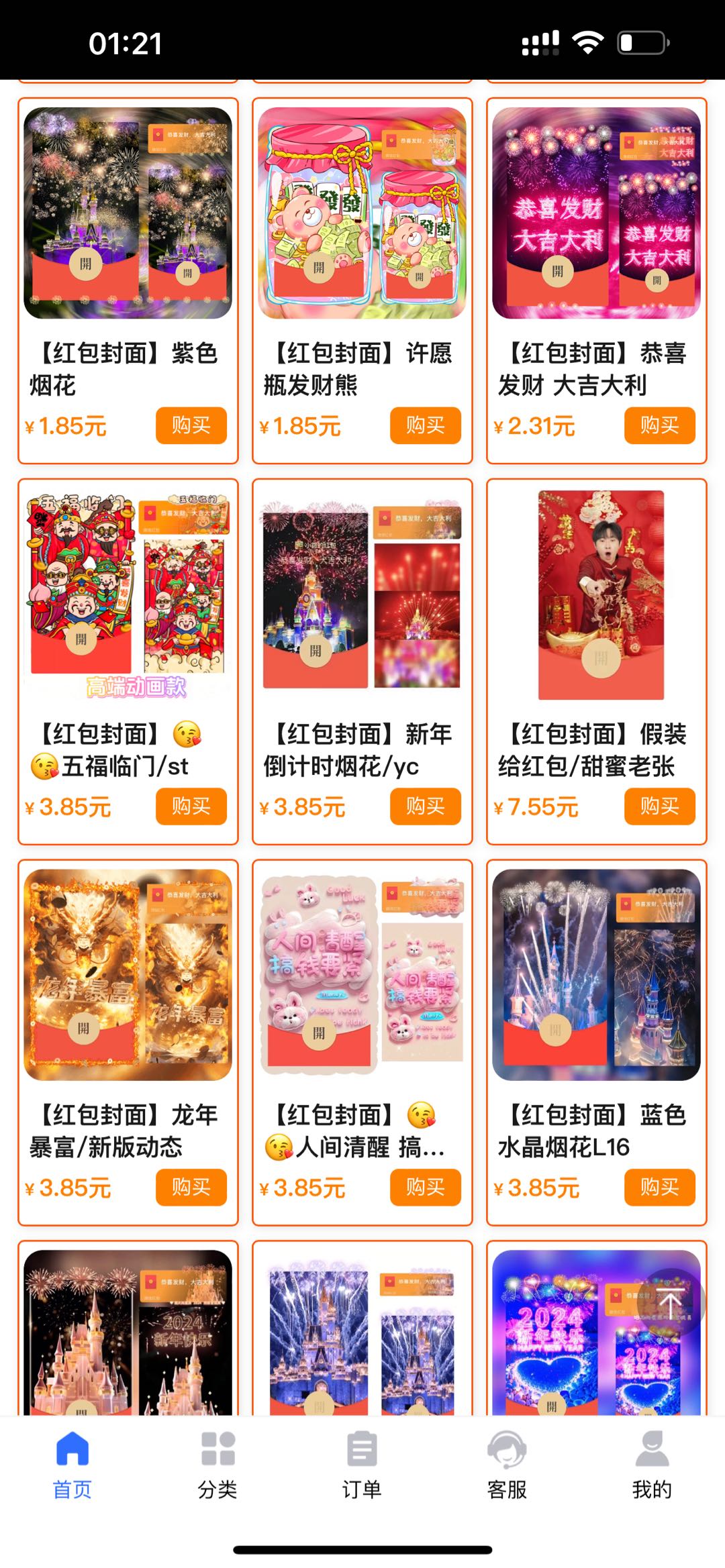Tap the back-to-top arrow button
The width and height of the screenshot is (725, 1568).
(669, 1303)
